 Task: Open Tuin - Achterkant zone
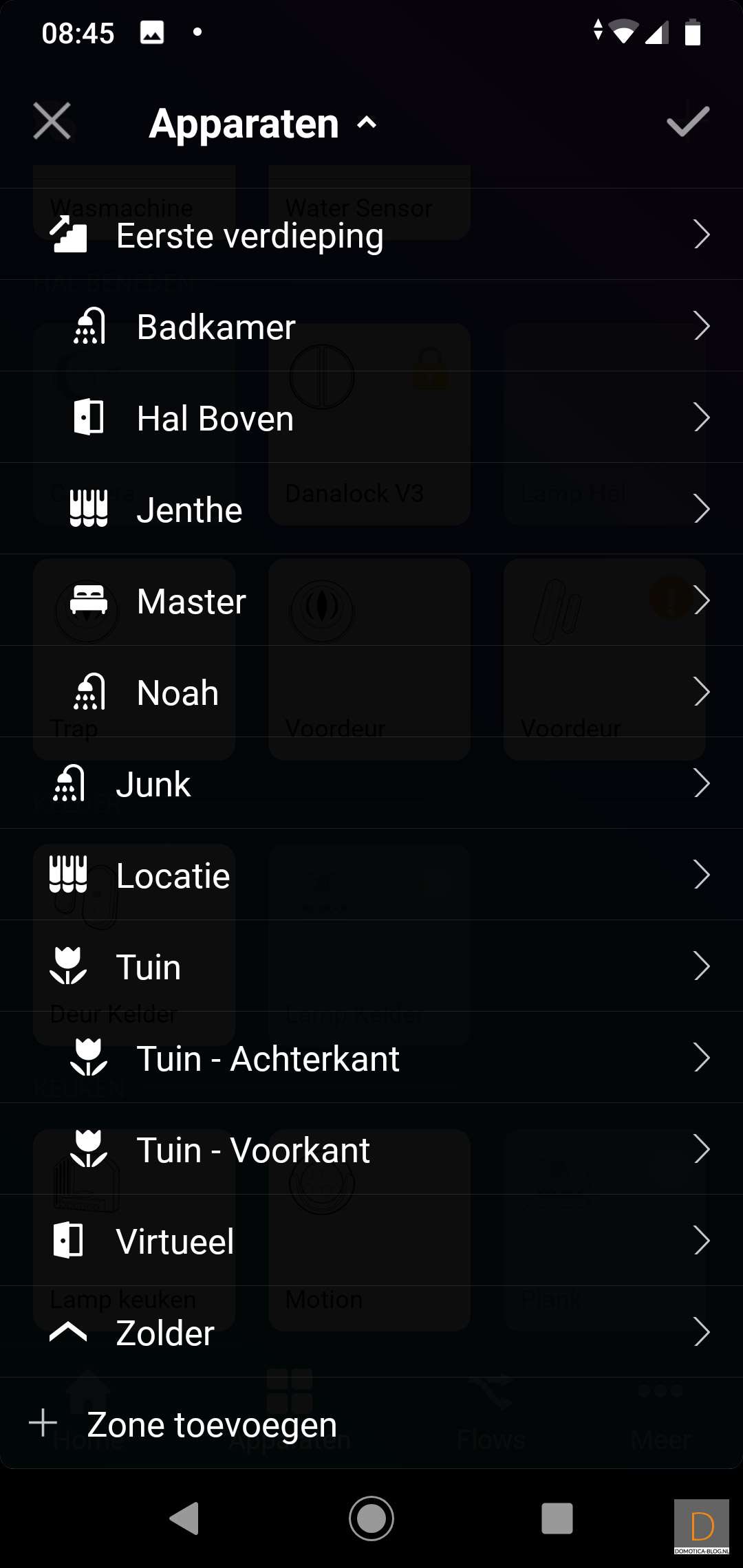371,1058
